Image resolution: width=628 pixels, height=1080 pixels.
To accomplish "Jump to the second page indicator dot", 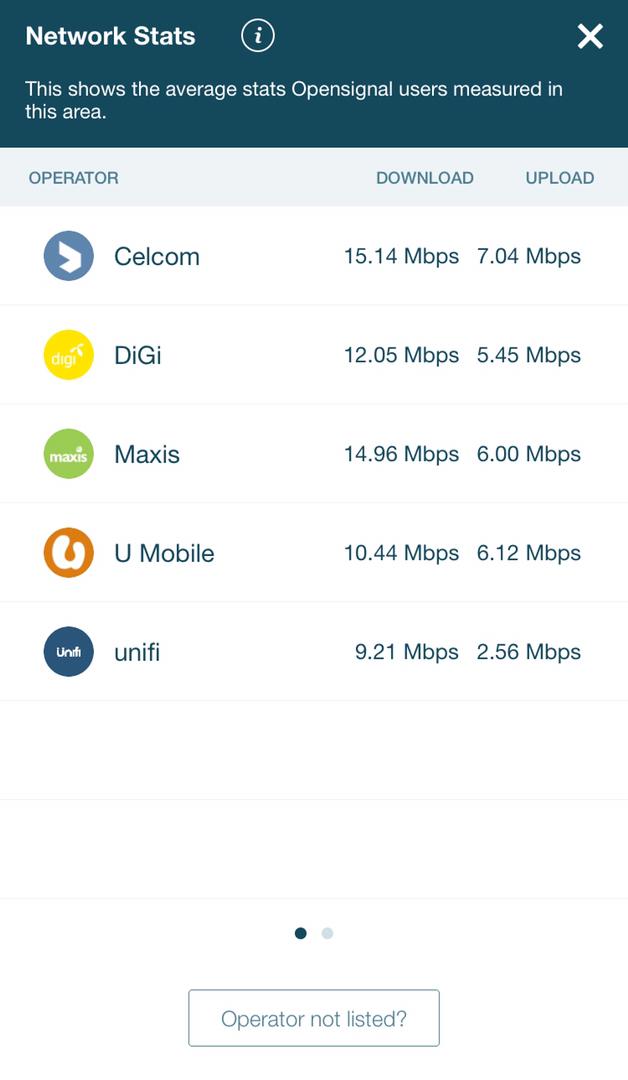I will pos(327,933).
